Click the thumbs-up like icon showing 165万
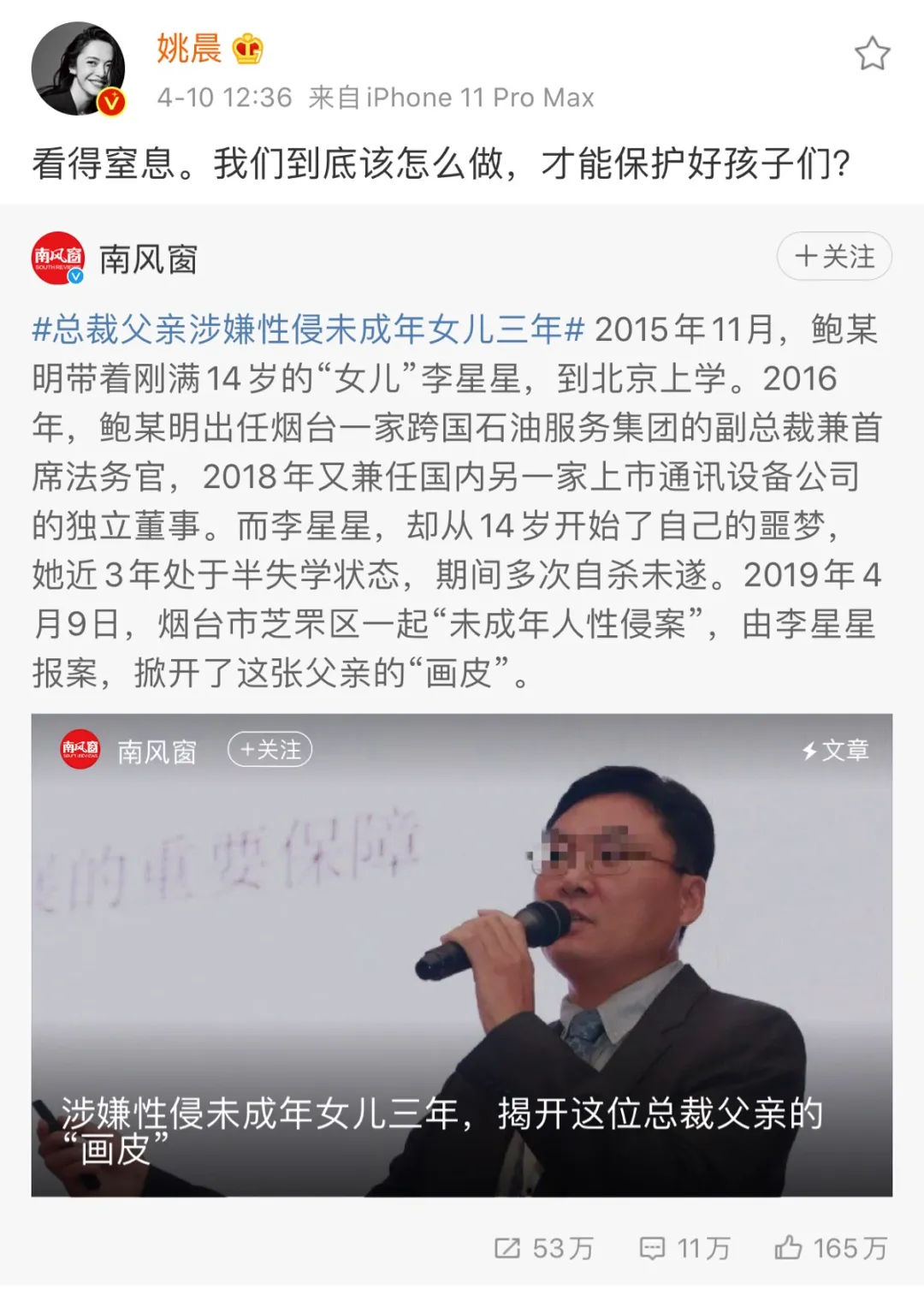The image size is (924, 1301). tap(789, 1249)
